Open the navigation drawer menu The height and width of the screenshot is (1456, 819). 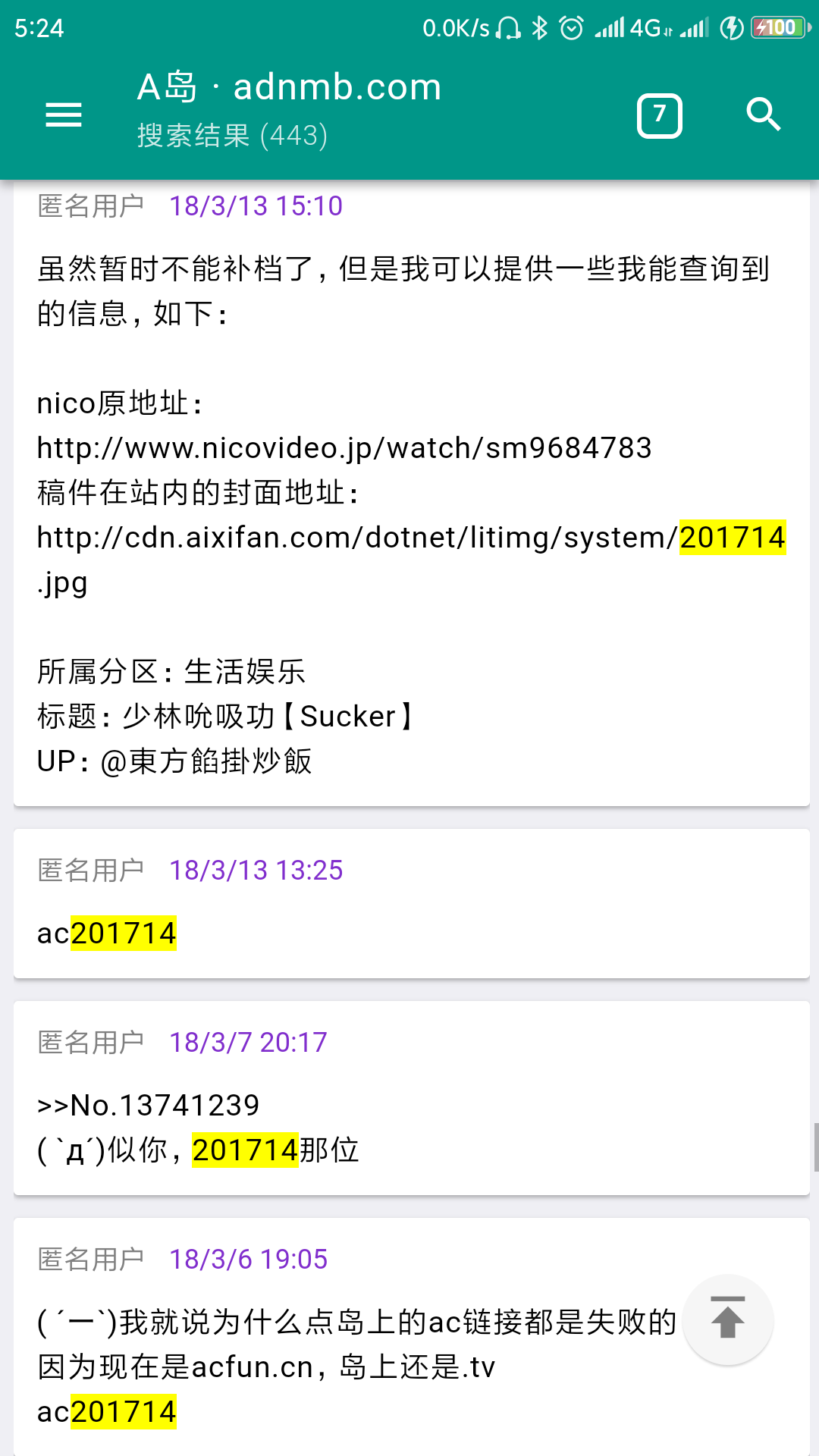click(64, 115)
